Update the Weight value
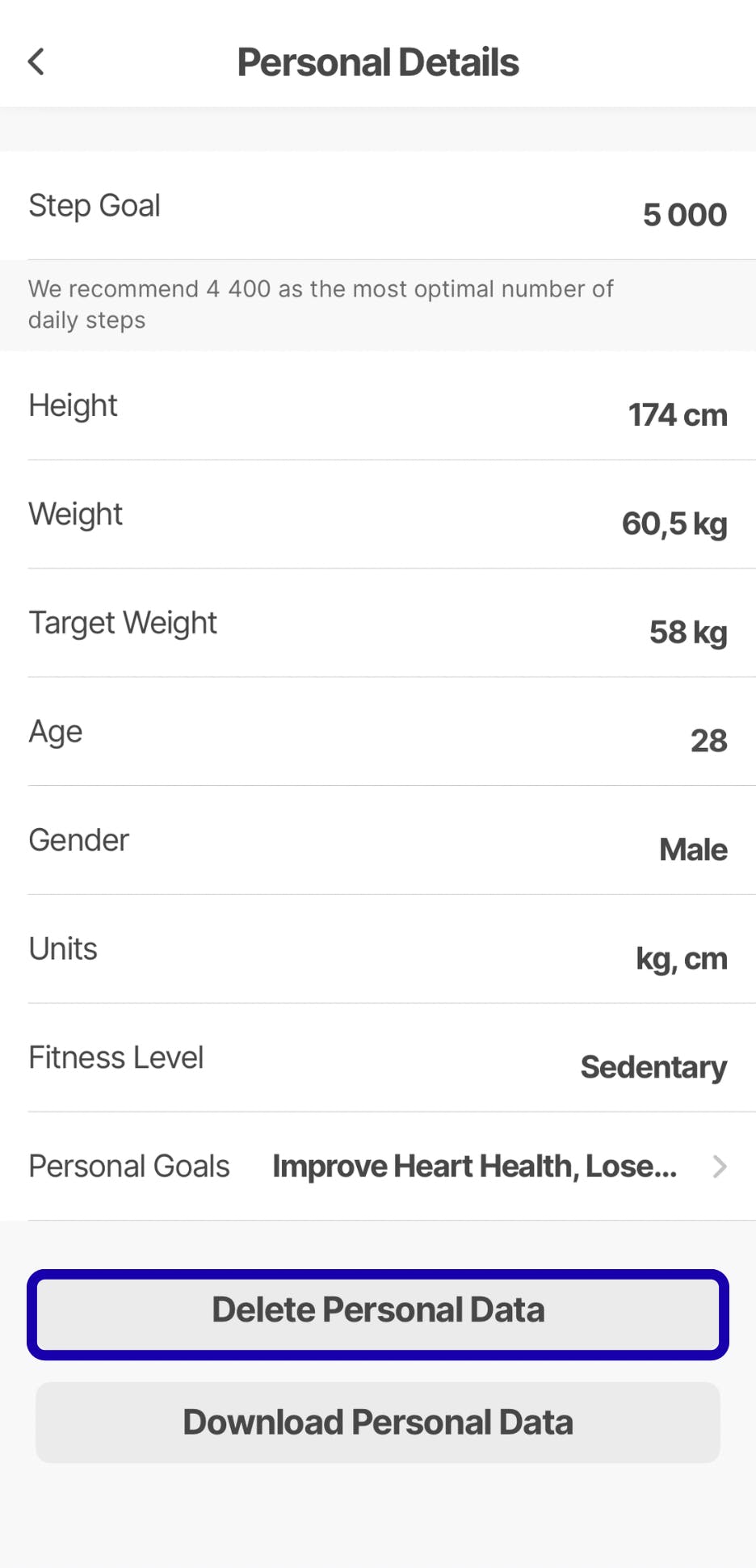This screenshot has height=1568, width=756. [377, 515]
